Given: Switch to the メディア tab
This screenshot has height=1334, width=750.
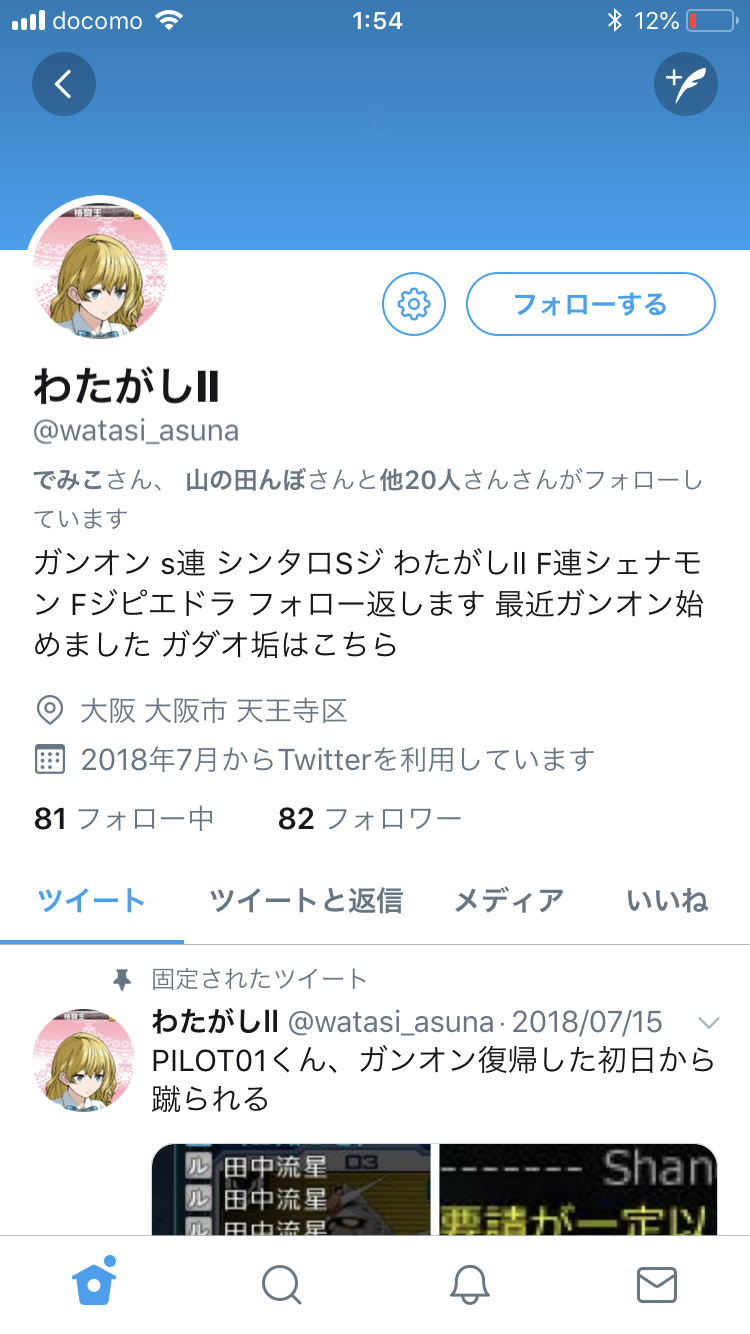Looking at the screenshot, I should coord(509,900).
